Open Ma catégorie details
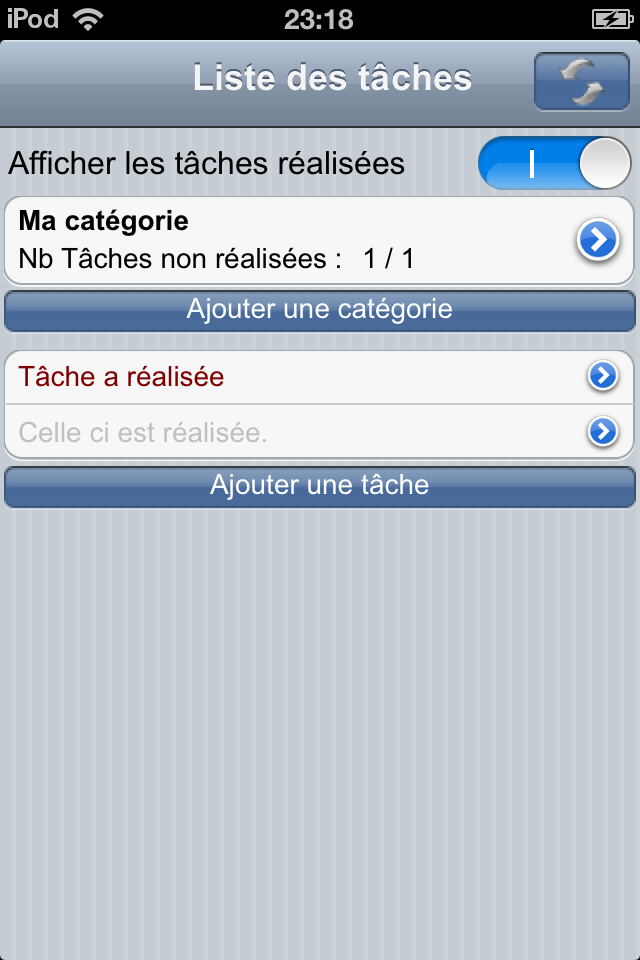640x960 pixels. pyautogui.click(x=597, y=241)
